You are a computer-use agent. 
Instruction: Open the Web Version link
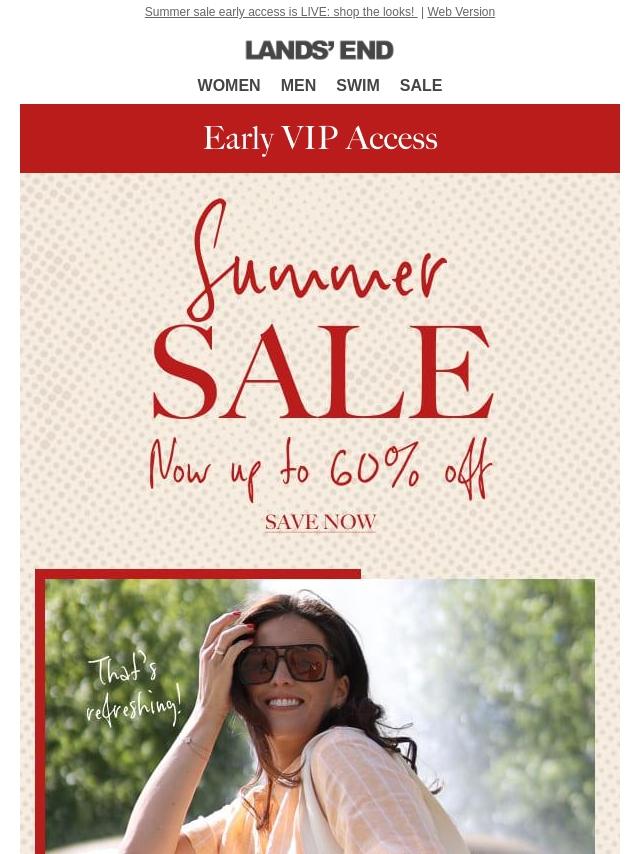click(x=461, y=12)
